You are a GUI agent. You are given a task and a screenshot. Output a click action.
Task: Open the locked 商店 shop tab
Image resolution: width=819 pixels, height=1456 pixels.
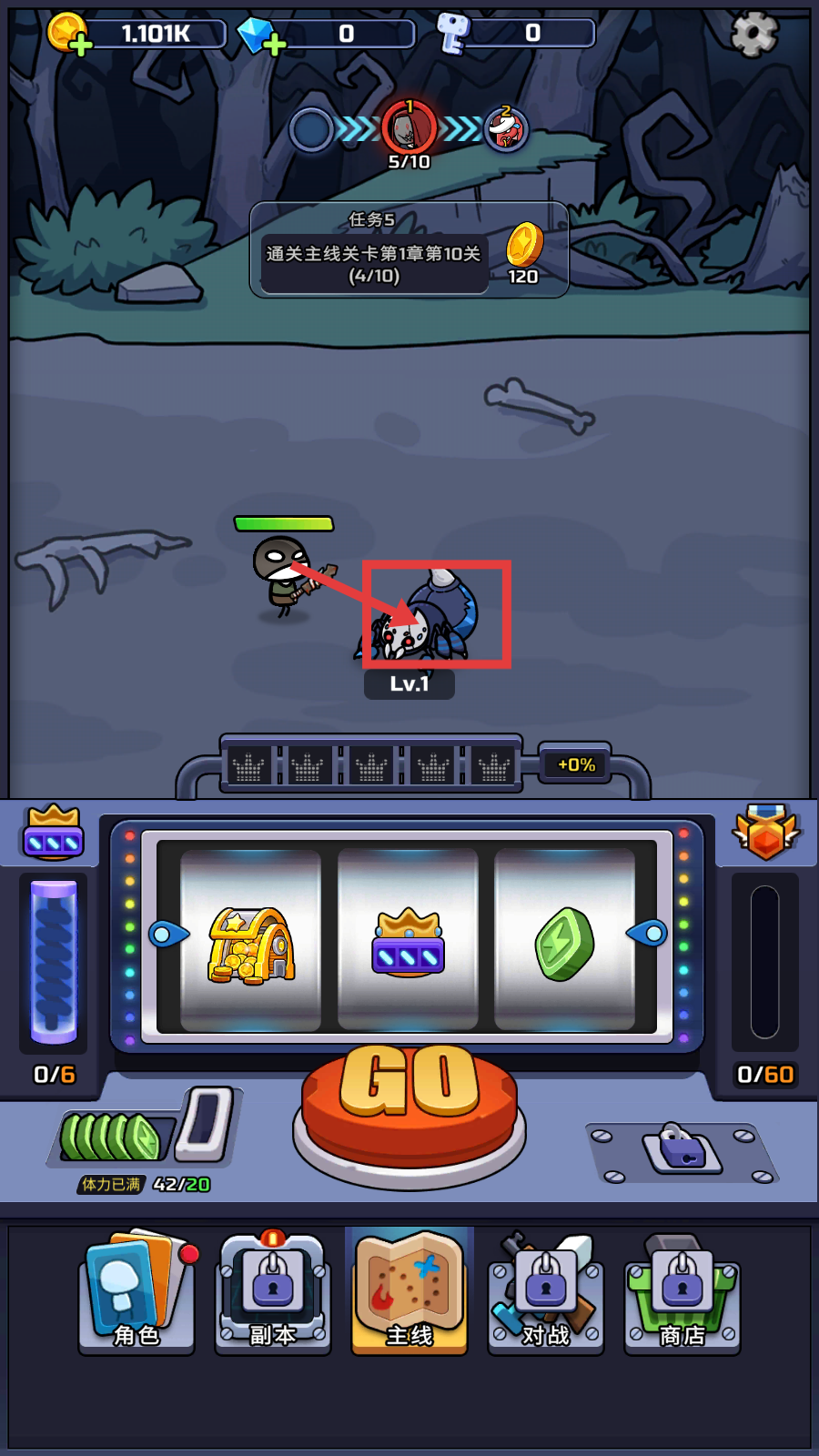coord(682,1292)
